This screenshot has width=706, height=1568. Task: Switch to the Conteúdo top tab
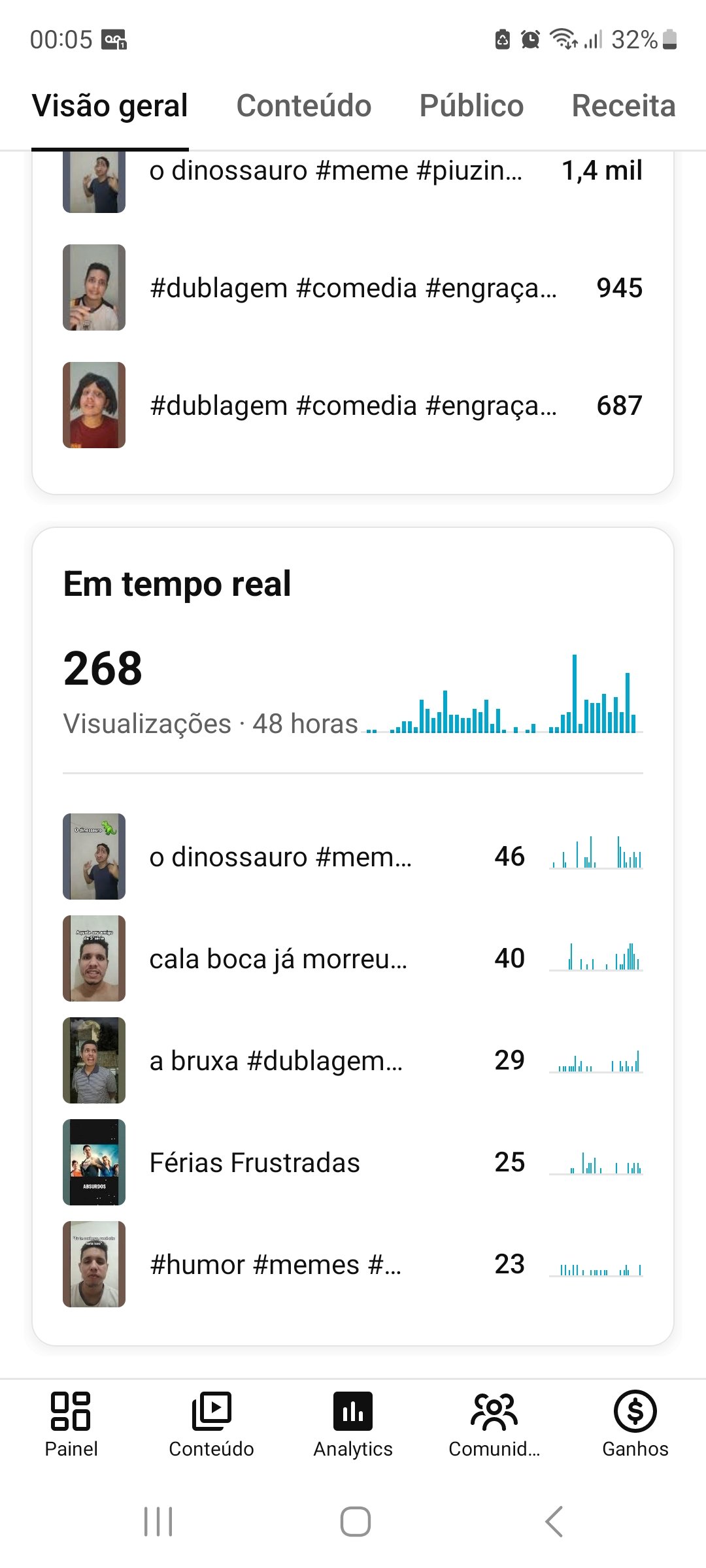[x=304, y=106]
